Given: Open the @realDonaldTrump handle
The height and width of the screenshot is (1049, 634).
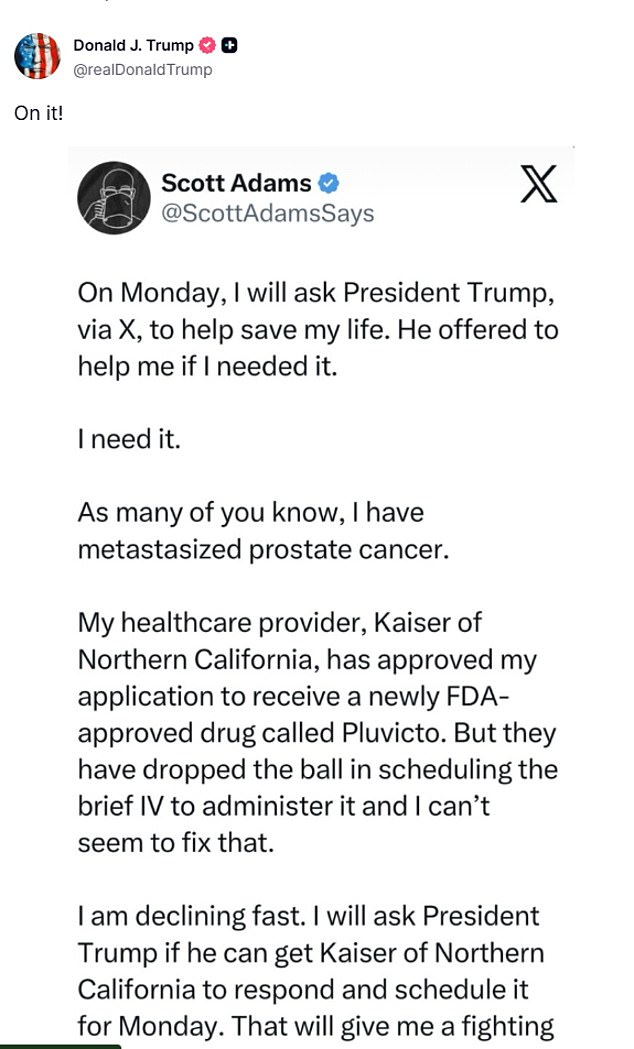Looking at the screenshot, I should [142, 70].
